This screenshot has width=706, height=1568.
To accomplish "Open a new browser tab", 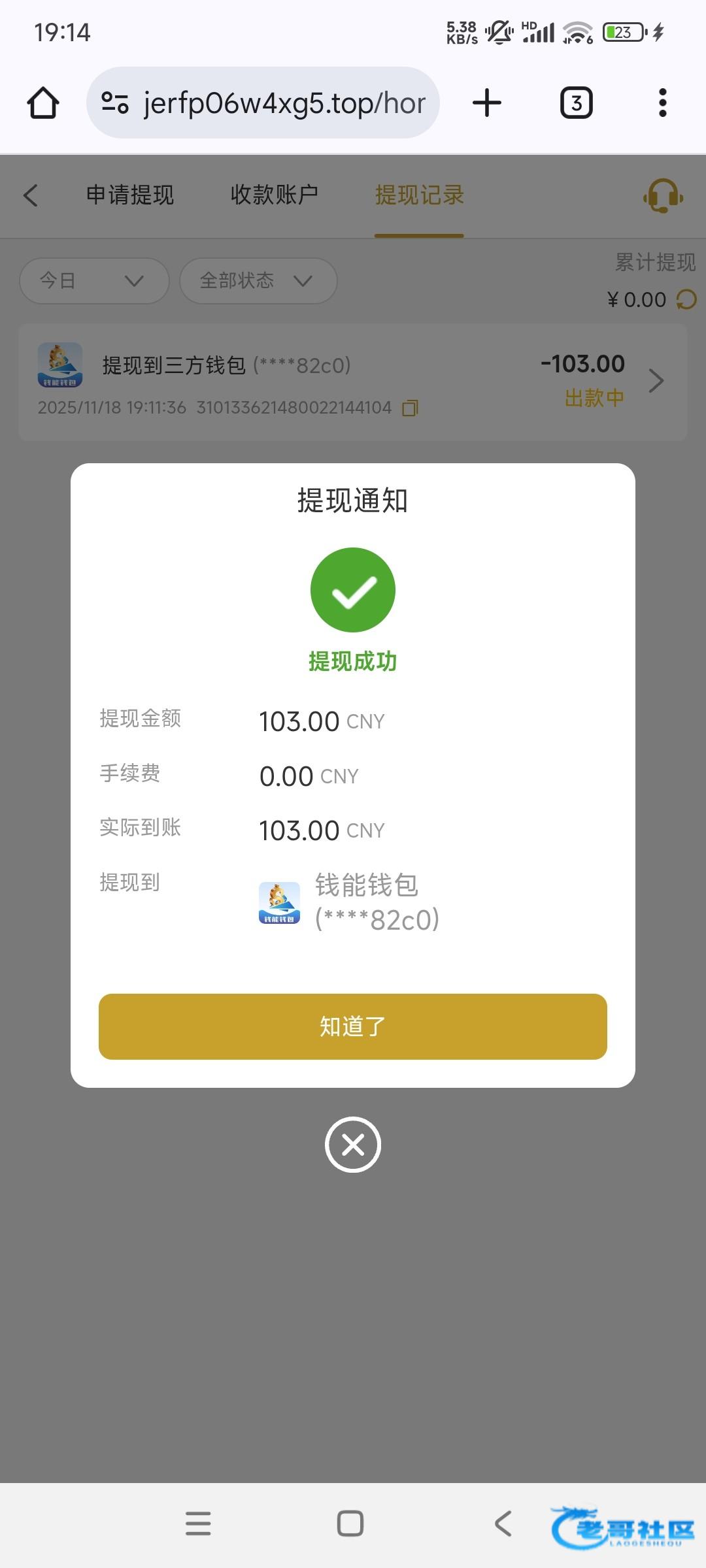I will tap(486, 103).
